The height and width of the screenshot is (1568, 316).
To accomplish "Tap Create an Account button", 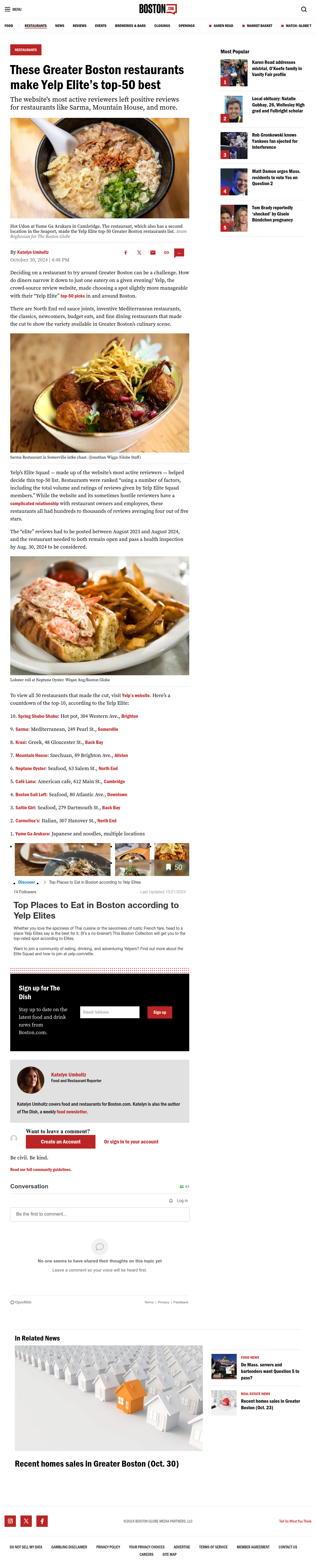I will (x=60, y=1142).
